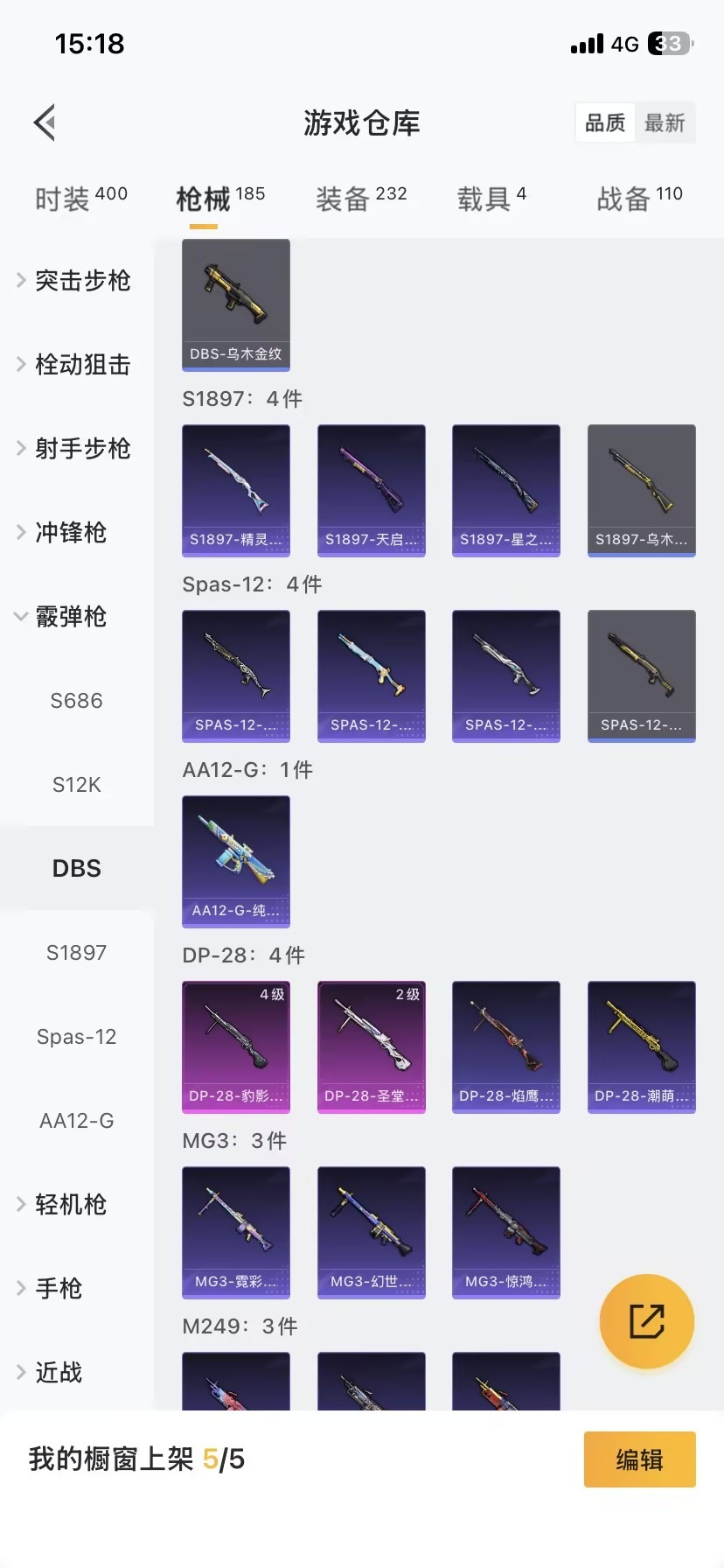Image resolution: width=724 pixels, height=1568 pixels.
Task: Select the S686 subcategory
Action: [x=76, y=700]
